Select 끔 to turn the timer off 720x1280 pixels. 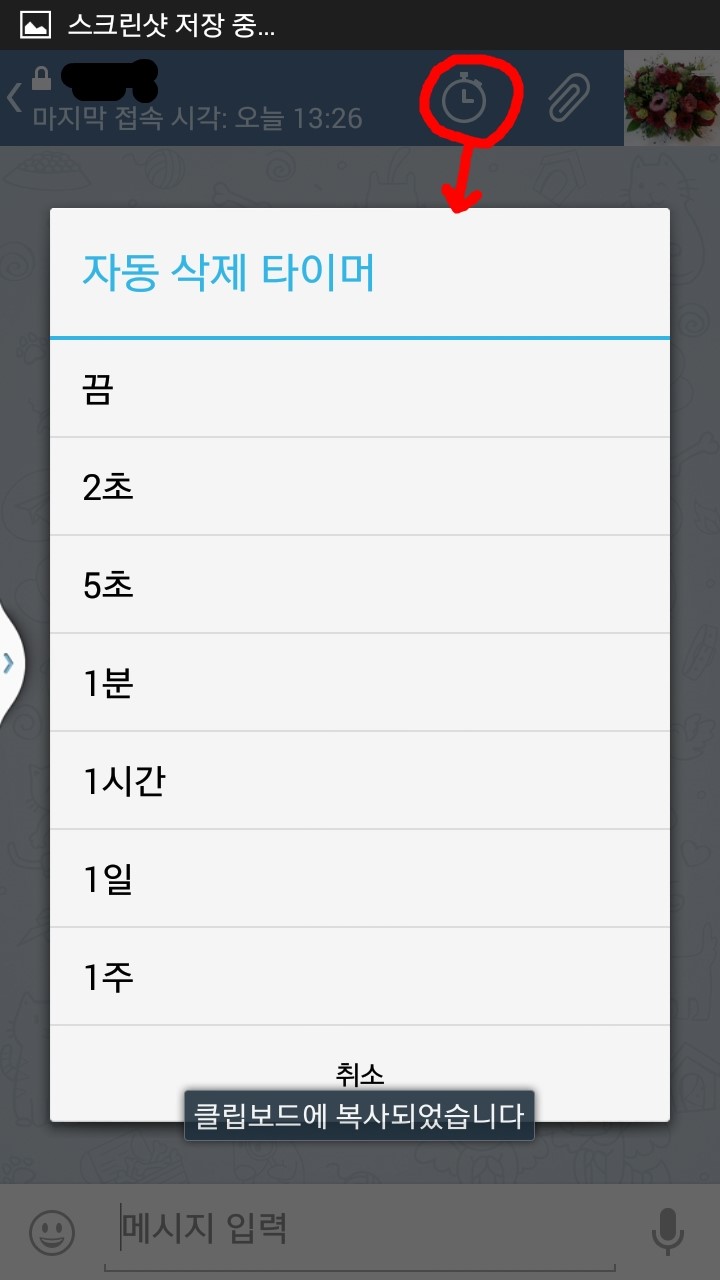[360, 389]
